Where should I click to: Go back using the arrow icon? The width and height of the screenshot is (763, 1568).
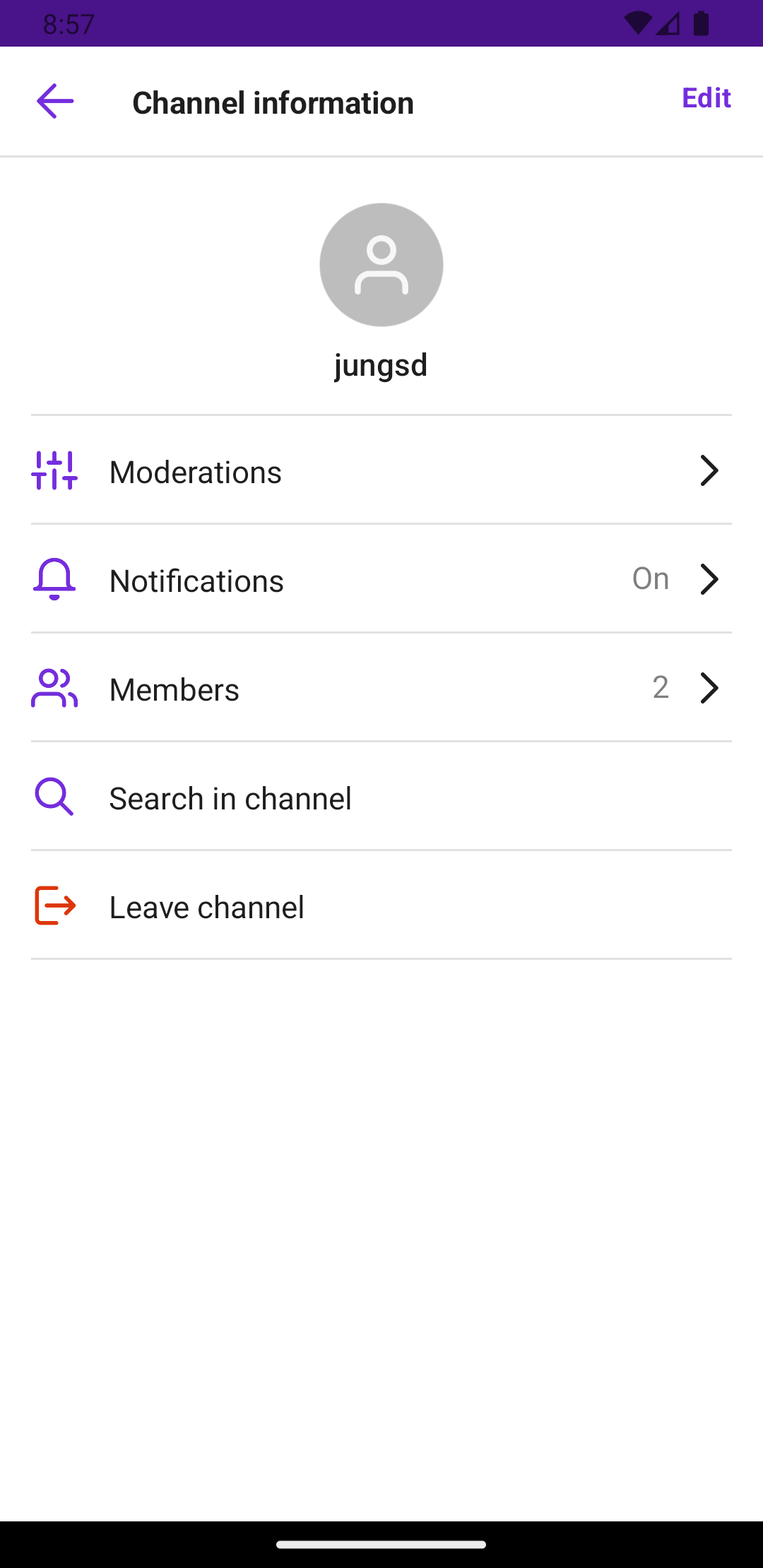[55, 101]
